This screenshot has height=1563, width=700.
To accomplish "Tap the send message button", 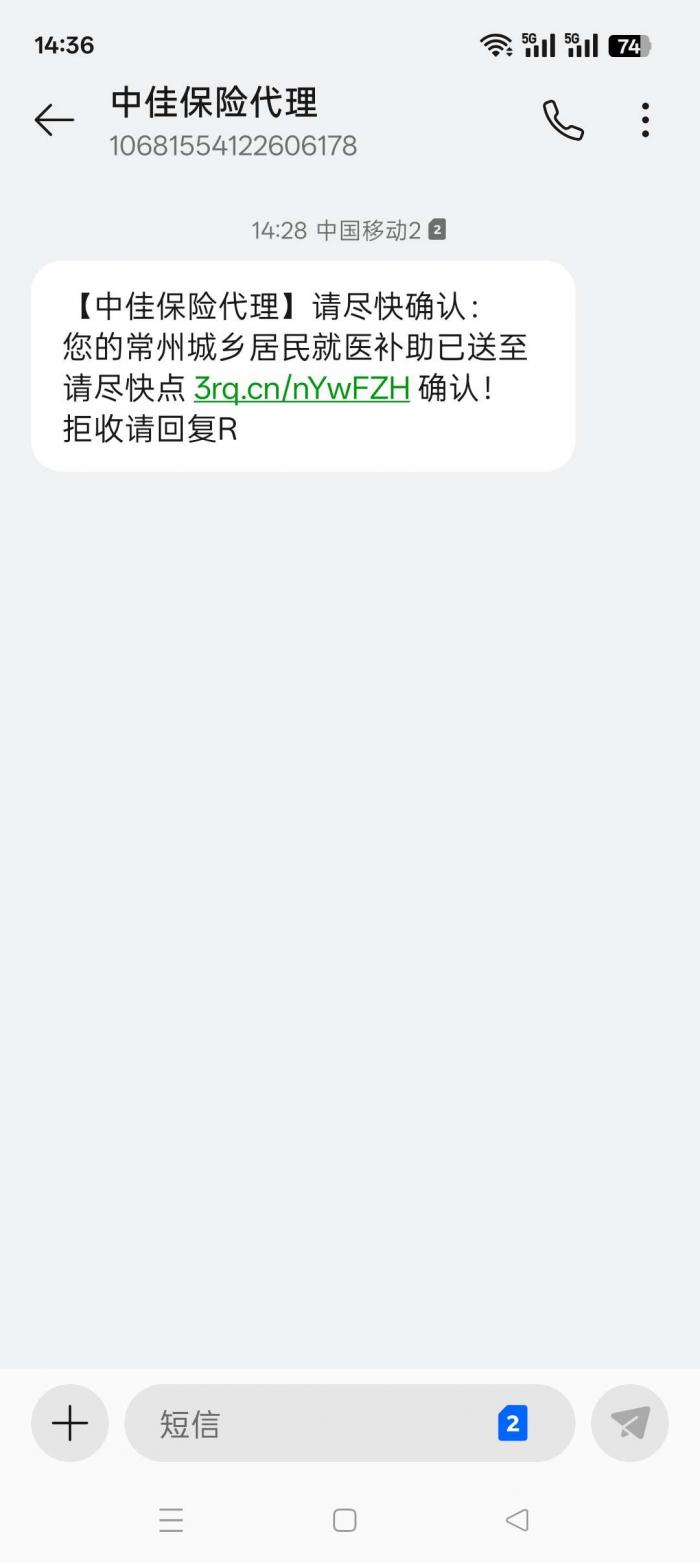I will (630, 1423).
